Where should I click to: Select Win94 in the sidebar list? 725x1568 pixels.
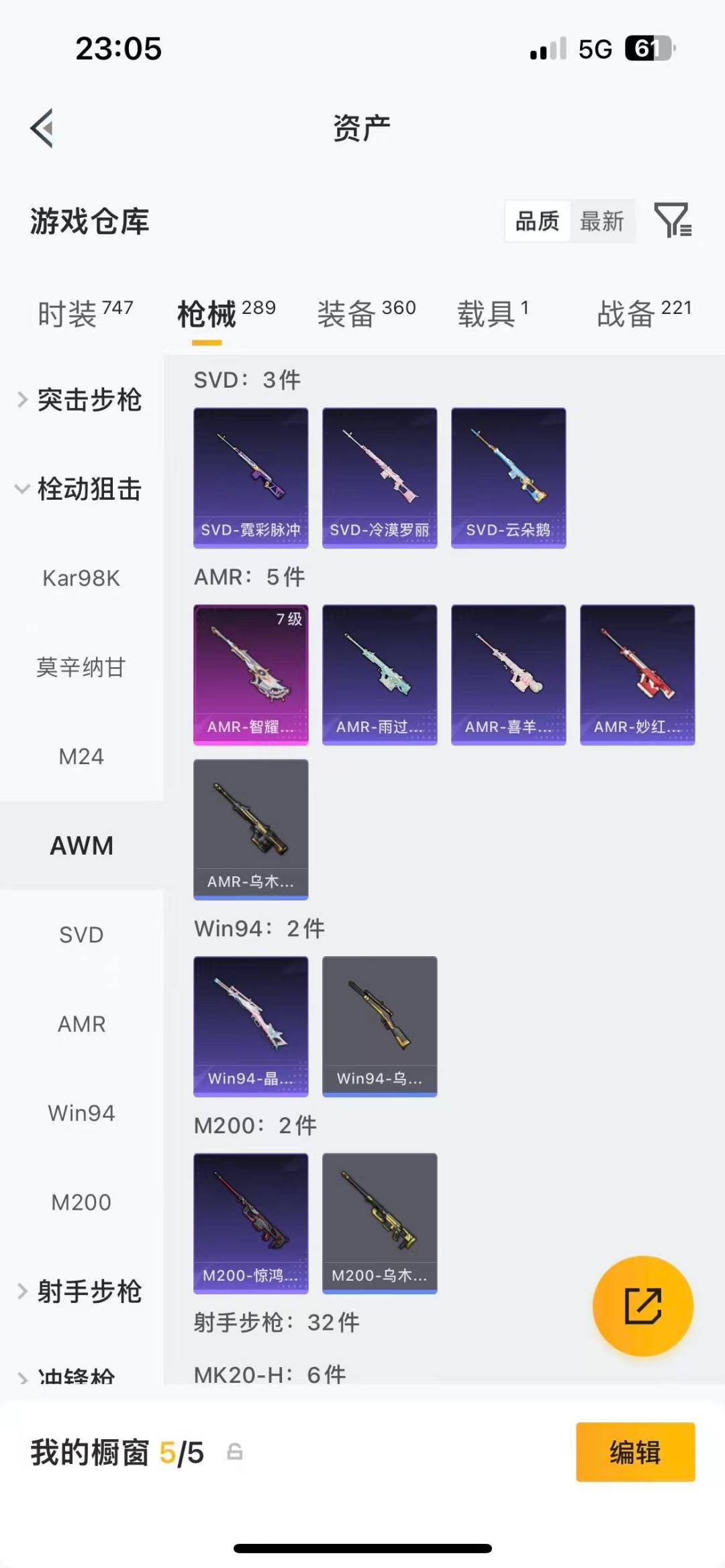tap(81, 1113)
